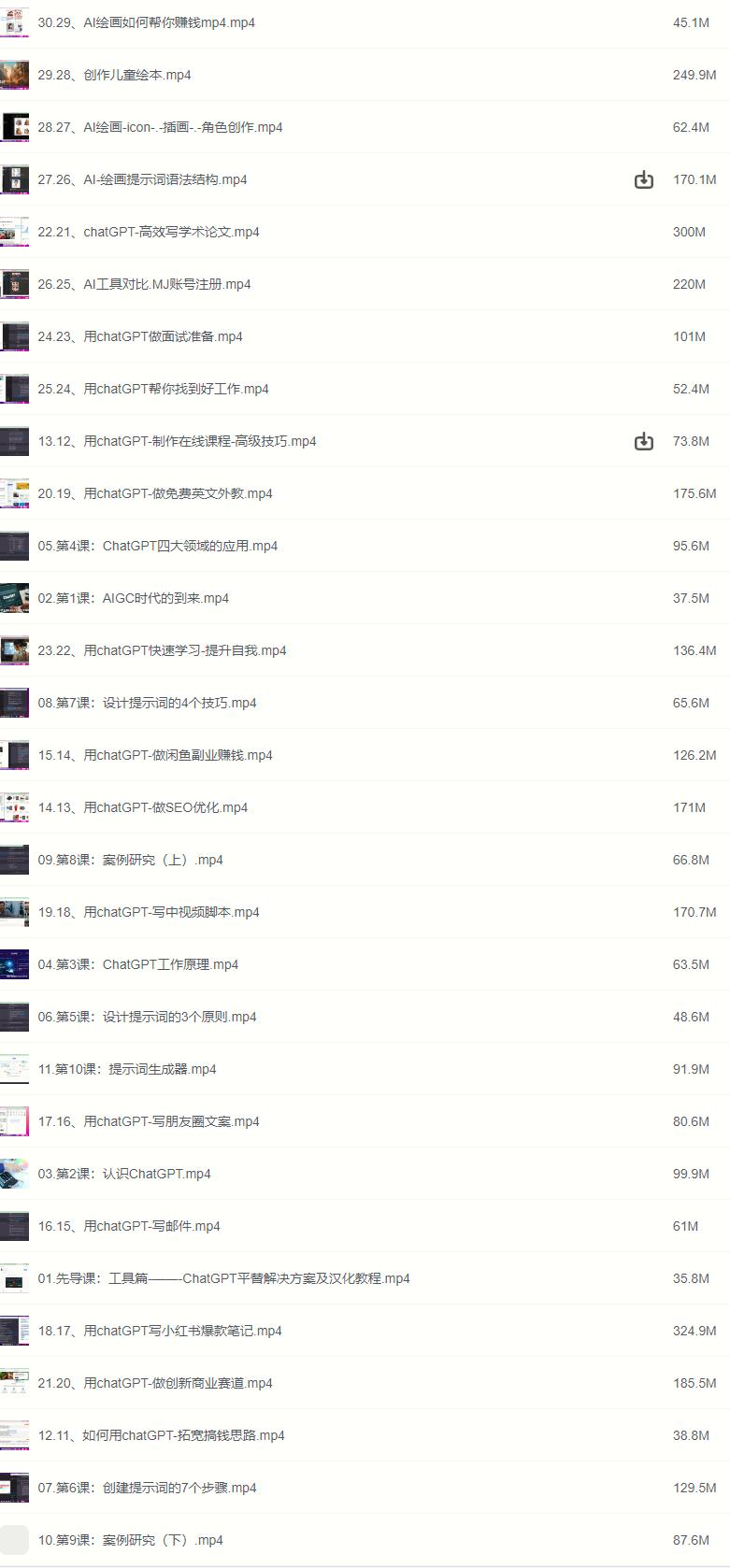Open 26.25、AI工具对比.MJ账号注册.mp4
730x1568 pixels.
coord(144,284)
